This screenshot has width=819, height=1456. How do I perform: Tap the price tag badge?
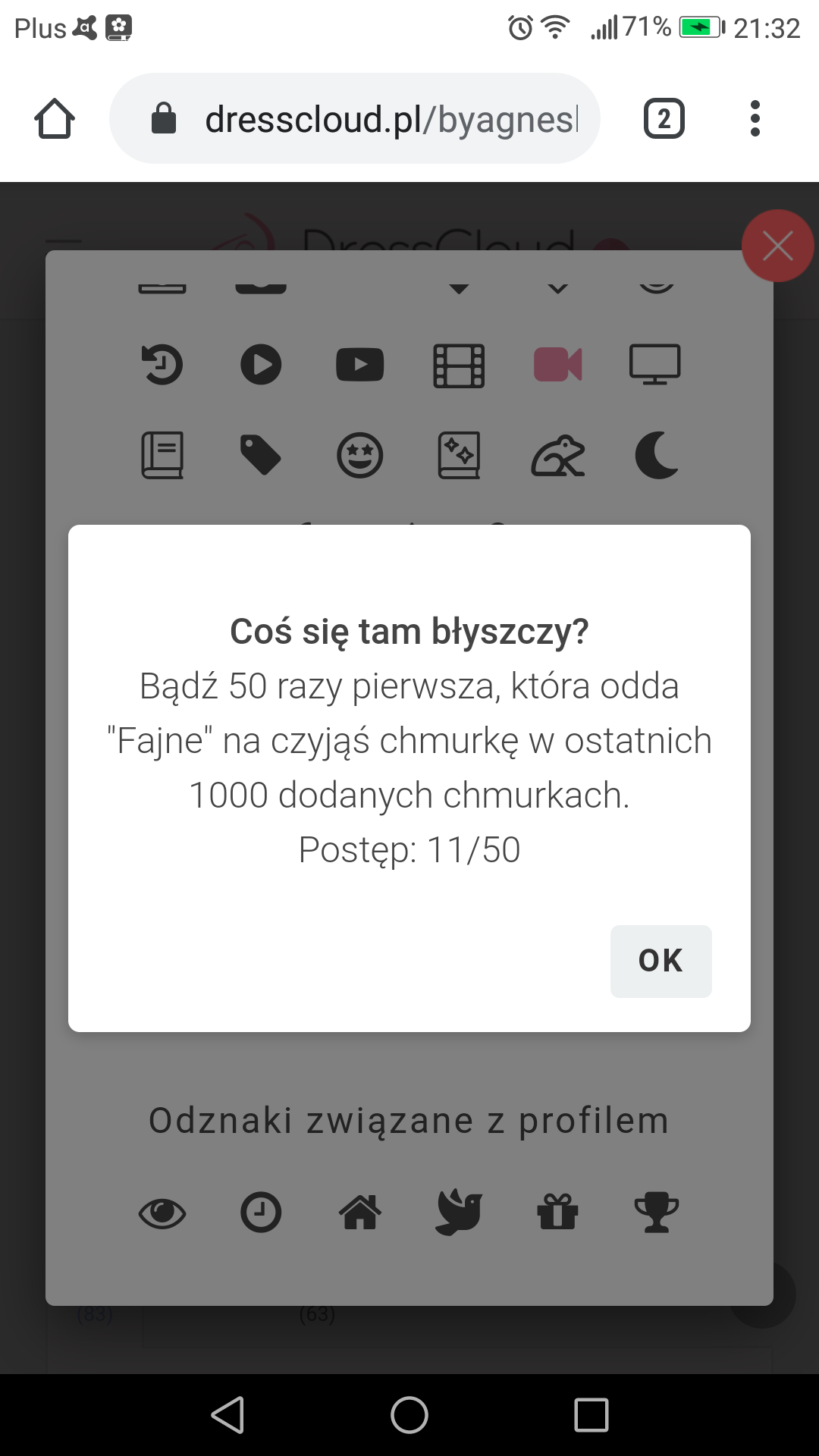(261, 455)
